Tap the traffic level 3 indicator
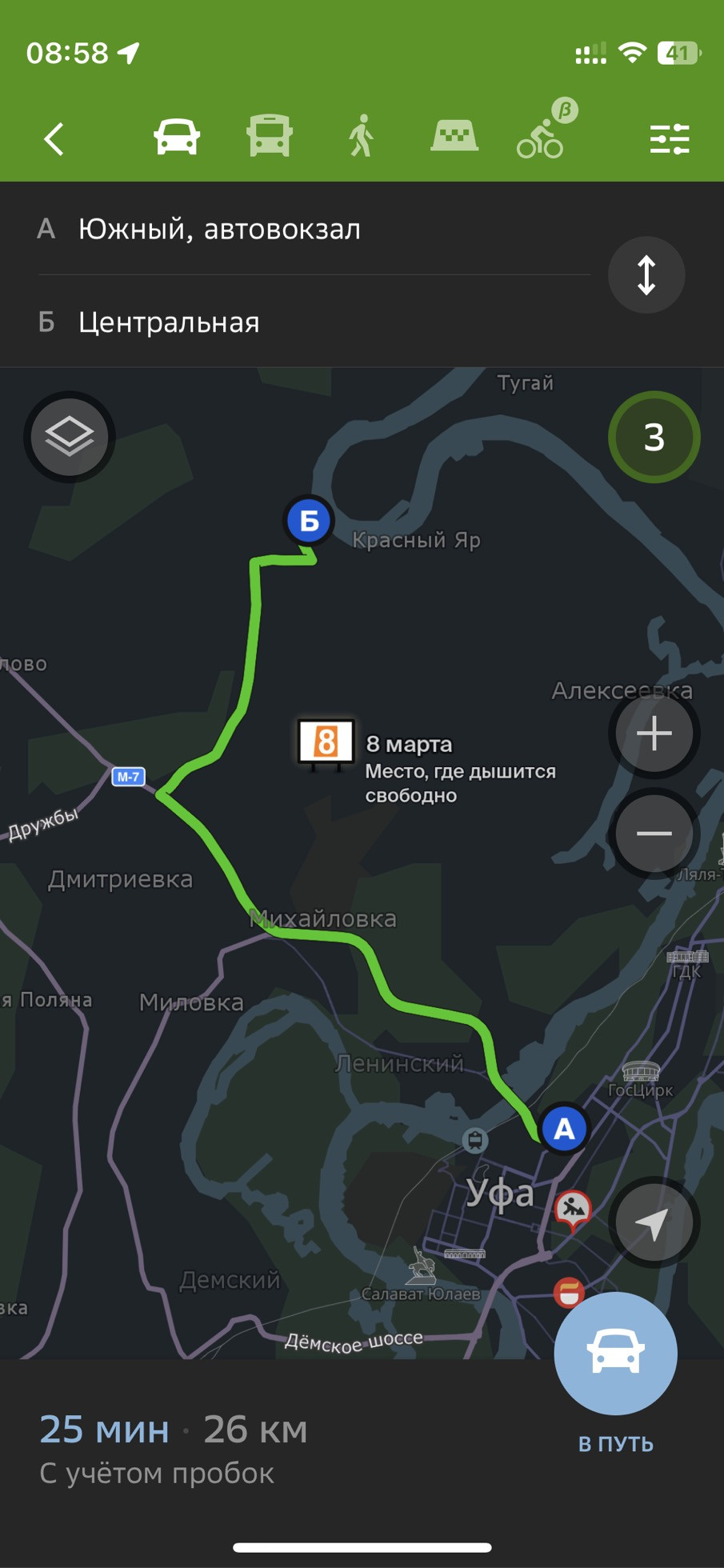This screenshot has height=1568, width=724. click(x=654, y=437)
